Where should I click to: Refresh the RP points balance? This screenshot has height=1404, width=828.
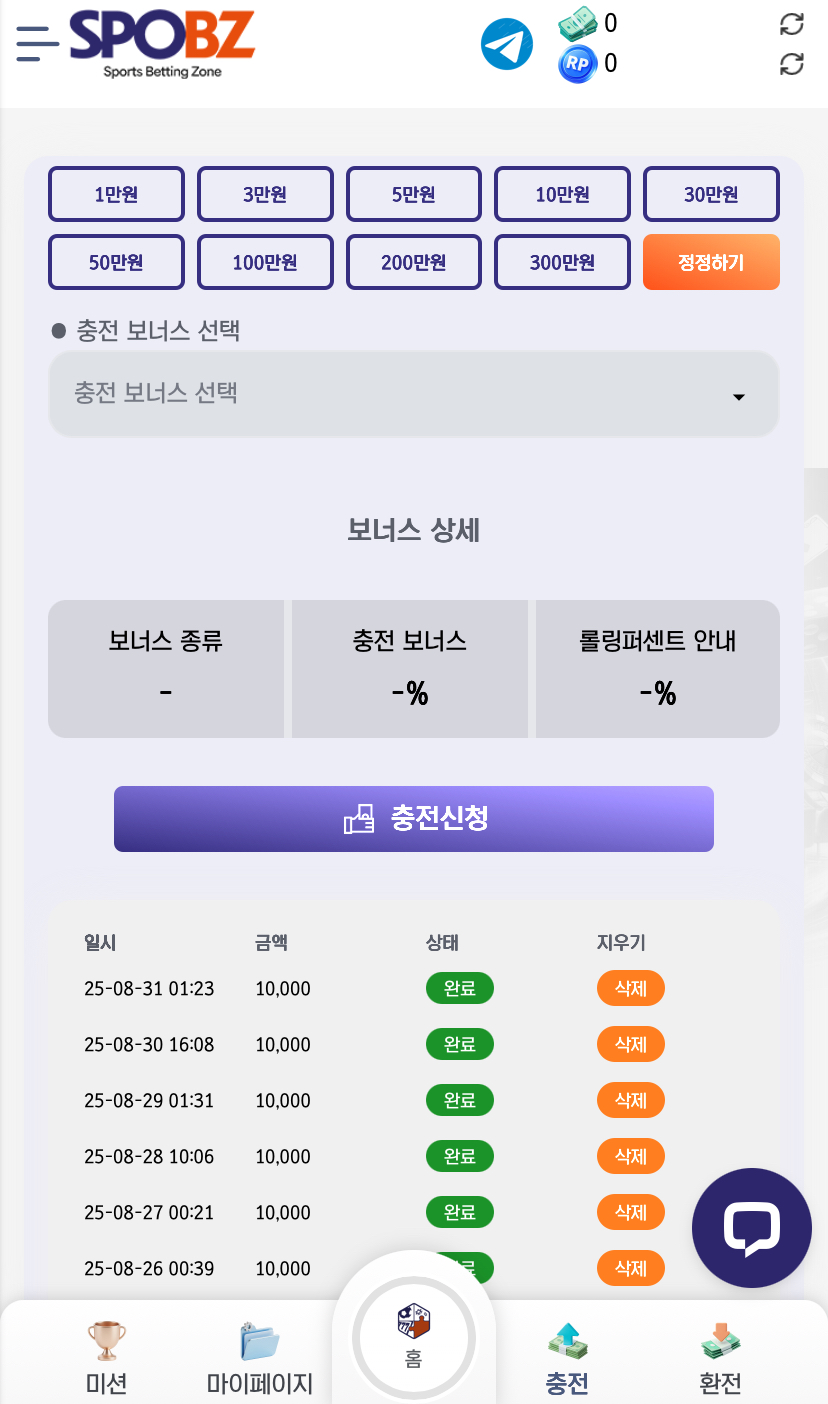tap(791, 64)
